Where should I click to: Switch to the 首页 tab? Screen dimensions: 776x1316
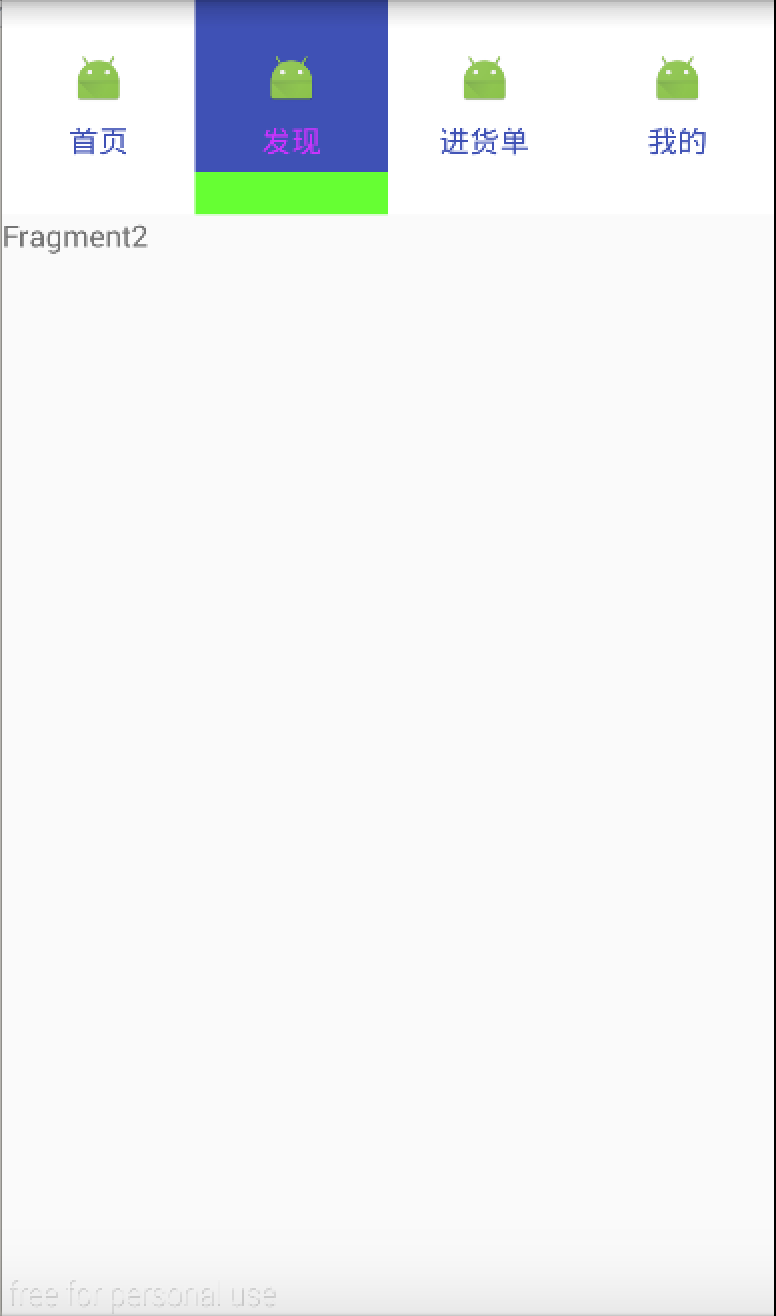click(98, 107)
